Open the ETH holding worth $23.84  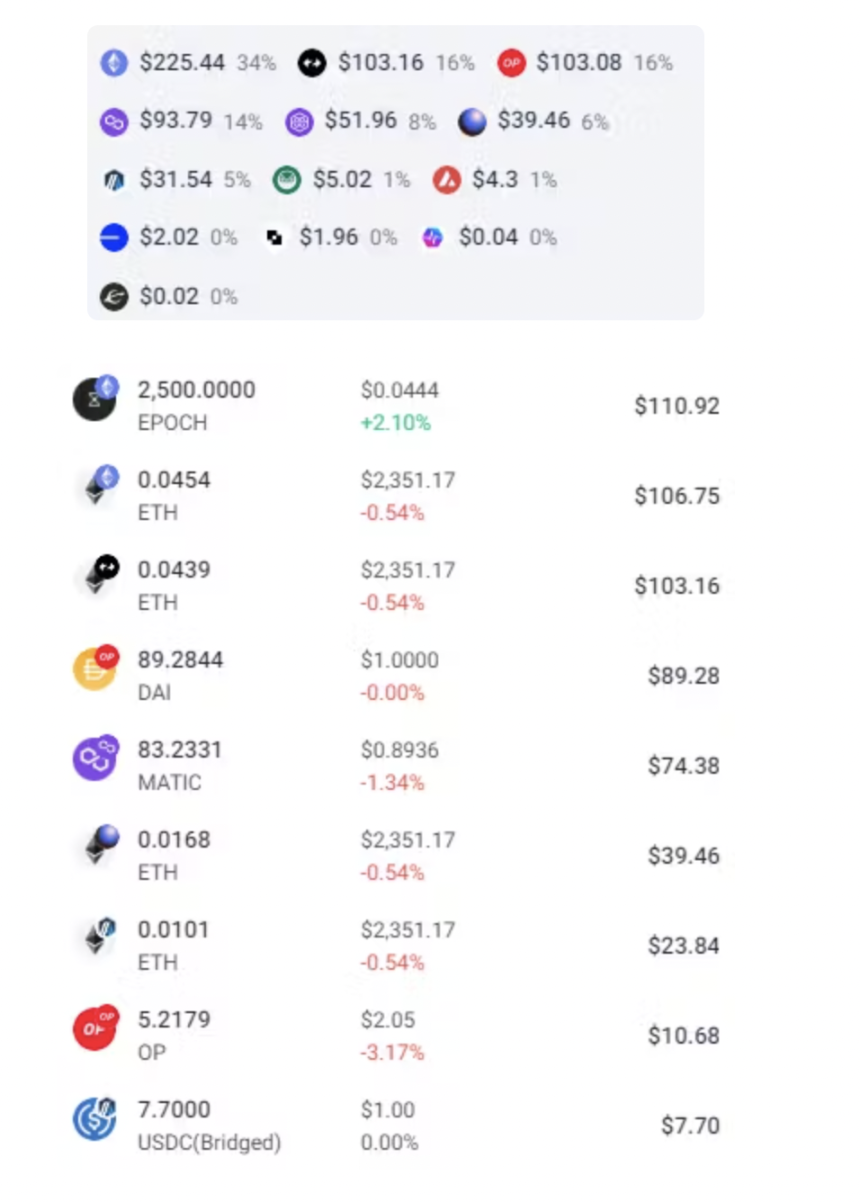(x=396, y=946)
